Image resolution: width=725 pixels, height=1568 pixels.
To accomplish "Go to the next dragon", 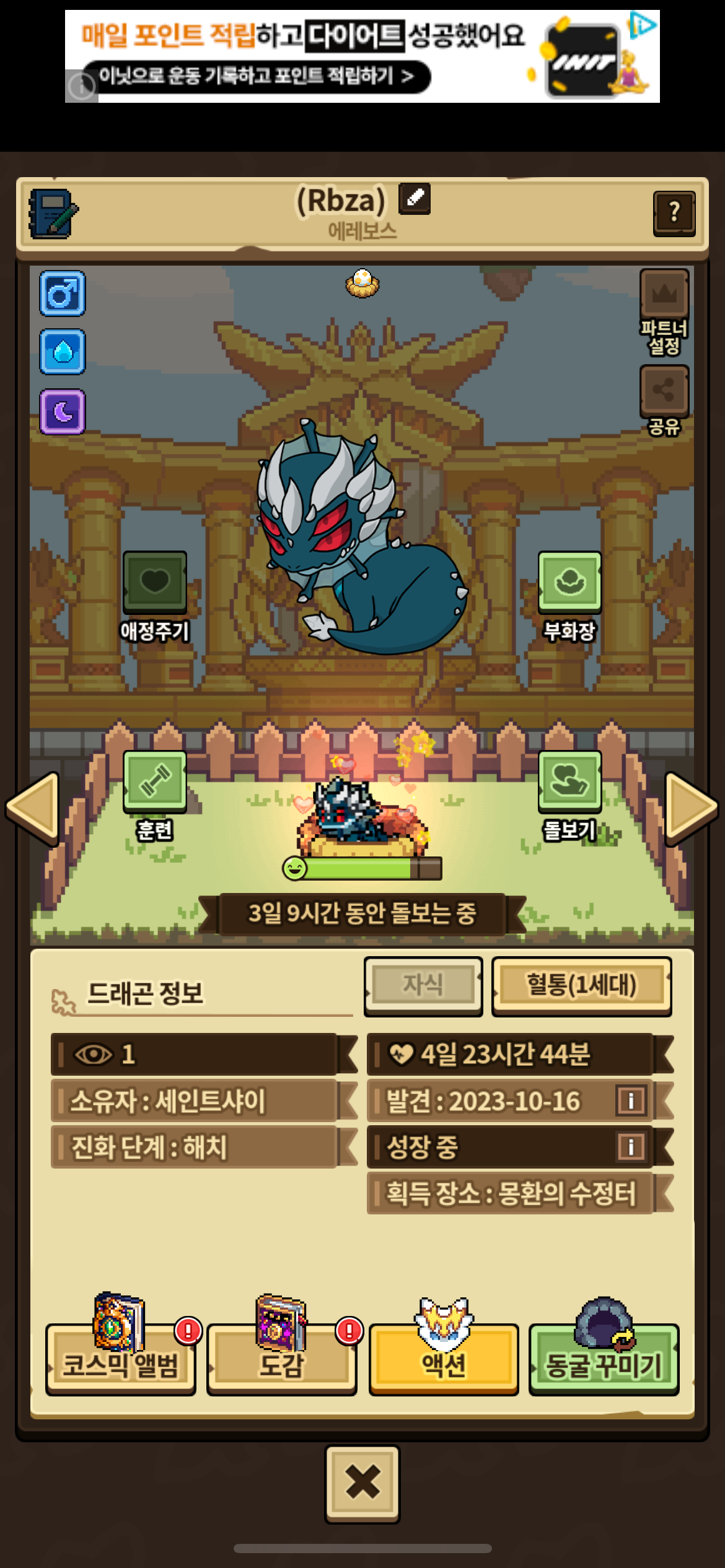I will [690, 808].
